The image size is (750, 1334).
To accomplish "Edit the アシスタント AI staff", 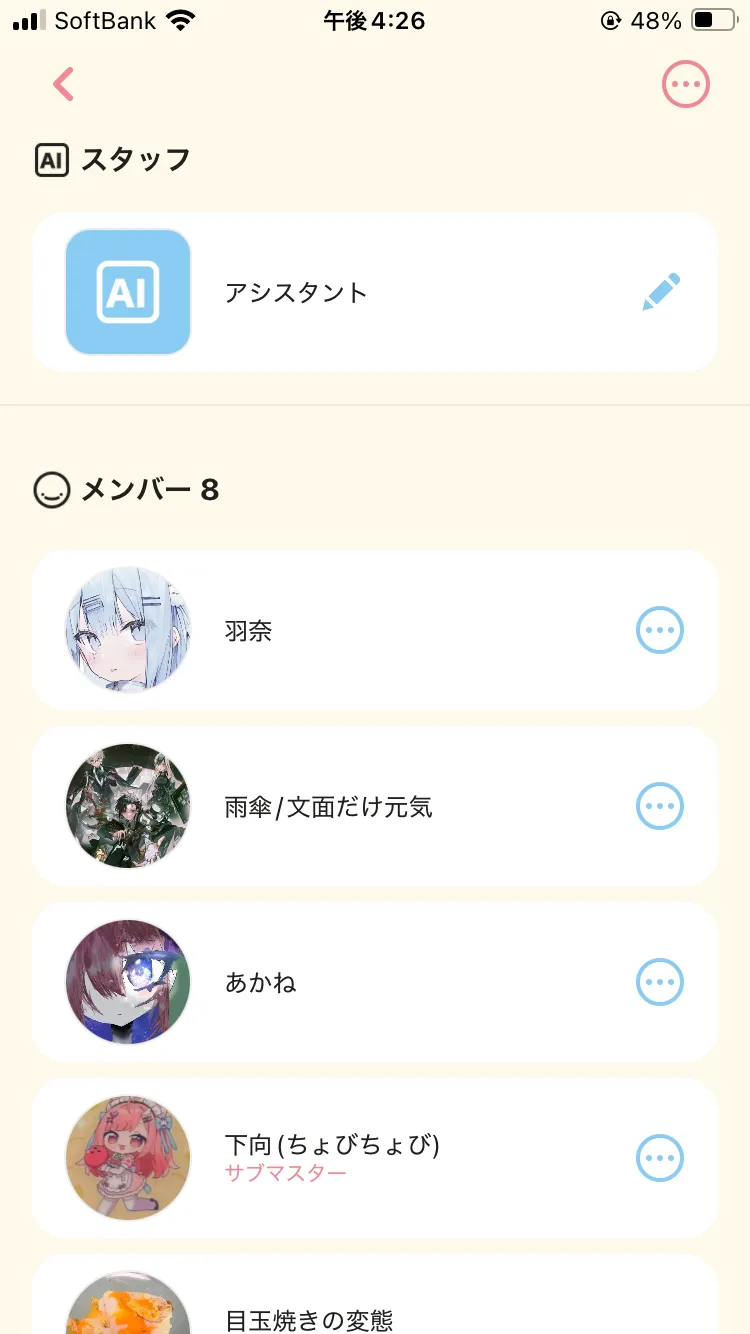I will coord(661,292).
